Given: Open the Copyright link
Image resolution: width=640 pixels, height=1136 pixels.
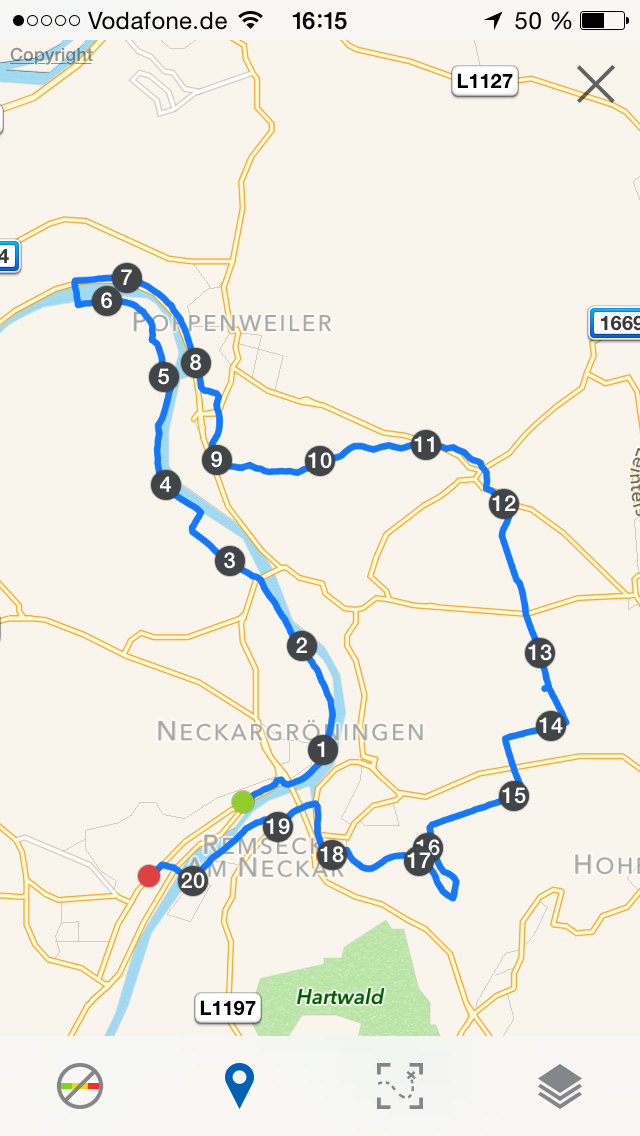Looking at the screenshot, I should click(x=51, y=56).
